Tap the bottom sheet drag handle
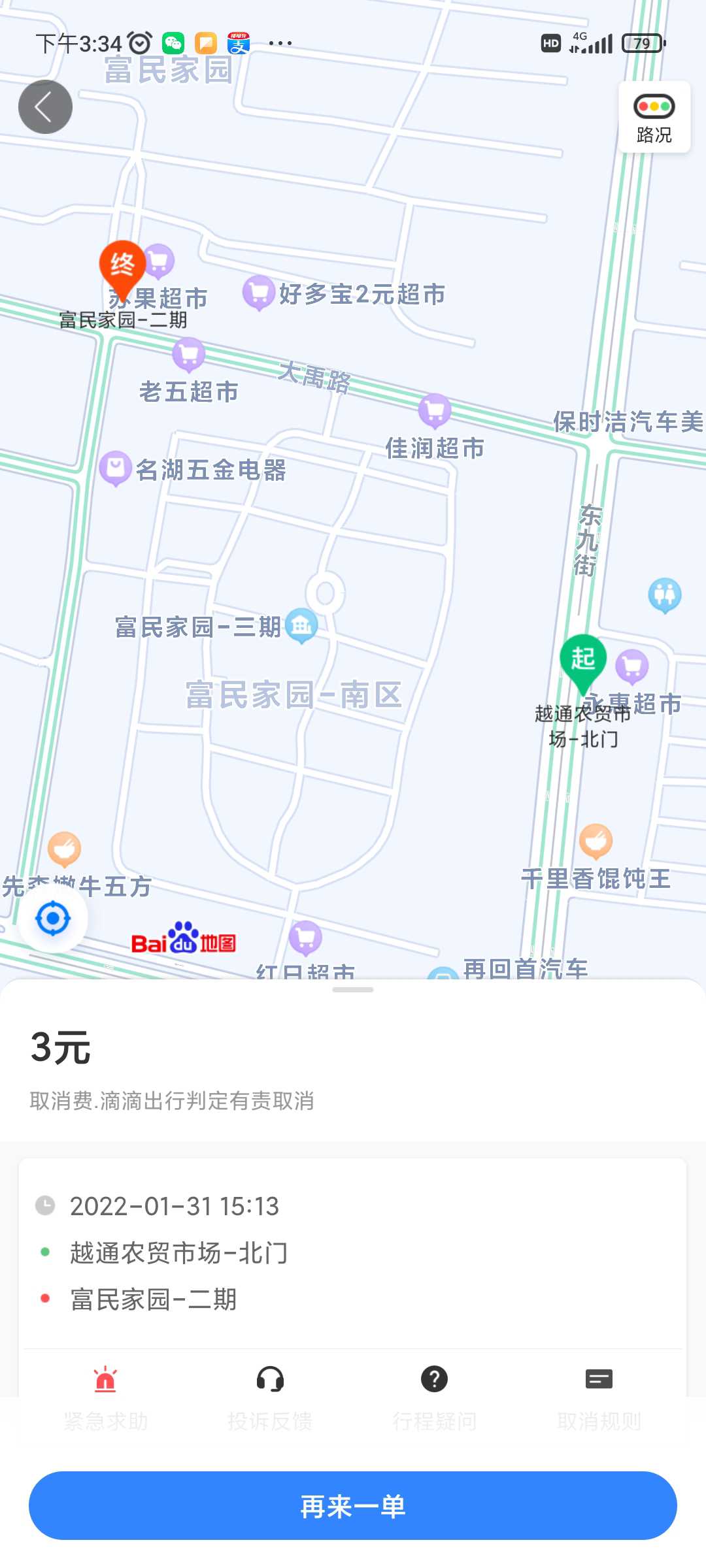Screen dimensions: 706x1568 (x=353, y=990)
